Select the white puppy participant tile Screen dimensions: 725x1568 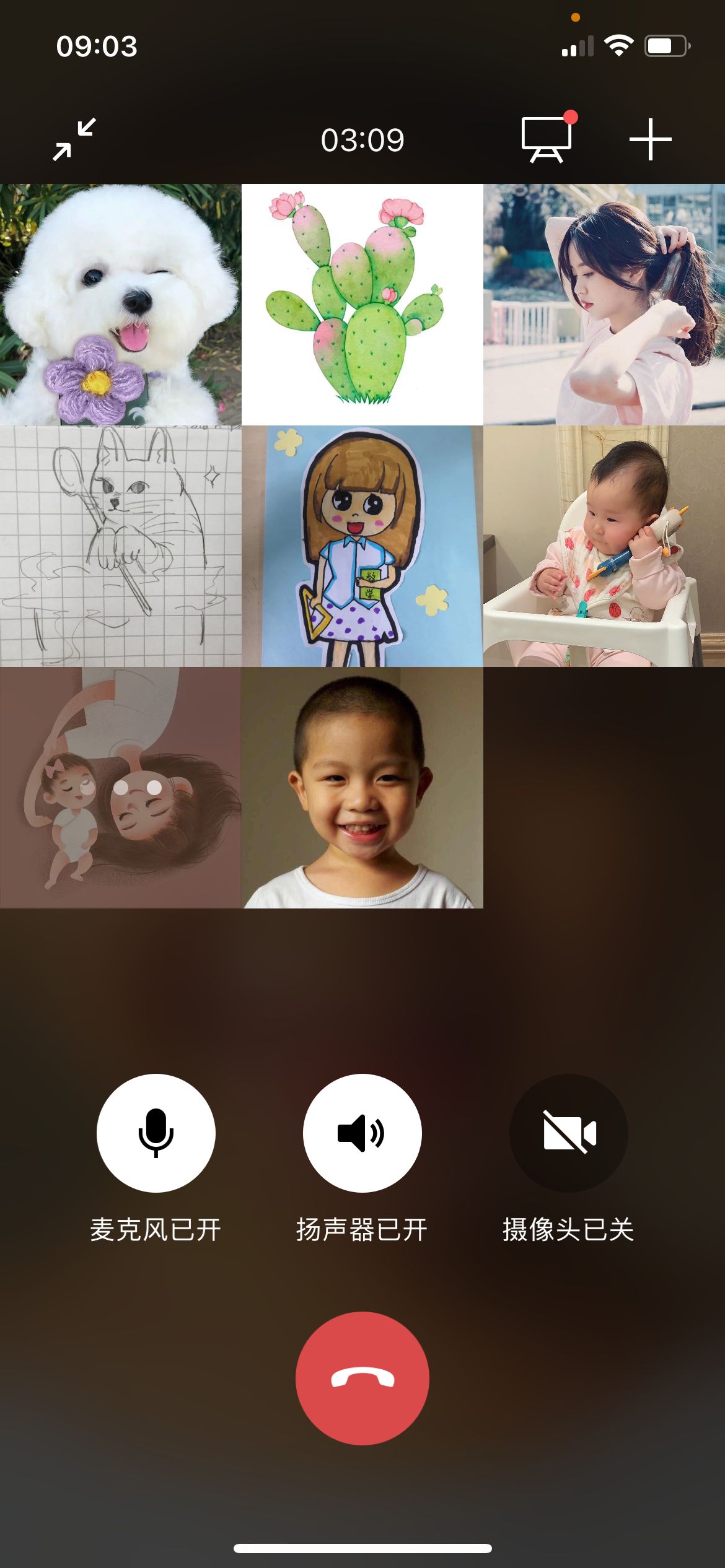(120, 304)
